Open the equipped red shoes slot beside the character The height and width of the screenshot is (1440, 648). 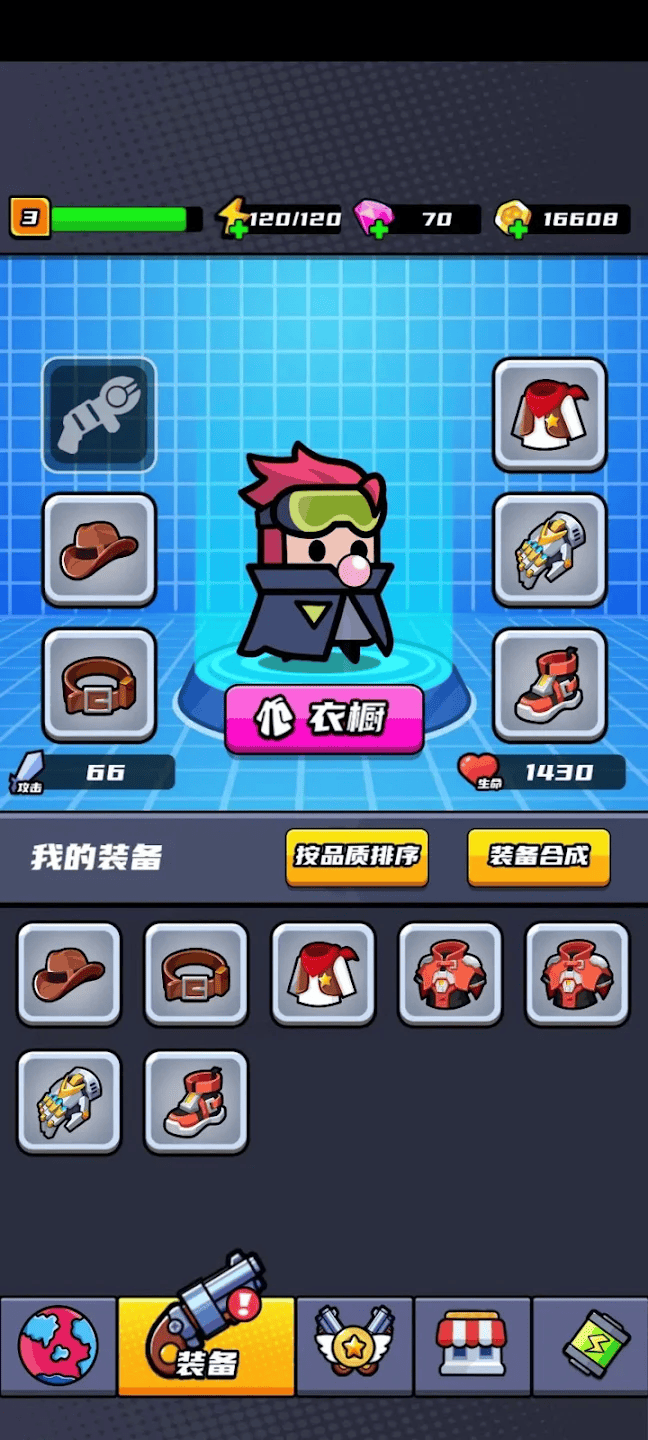550,685
